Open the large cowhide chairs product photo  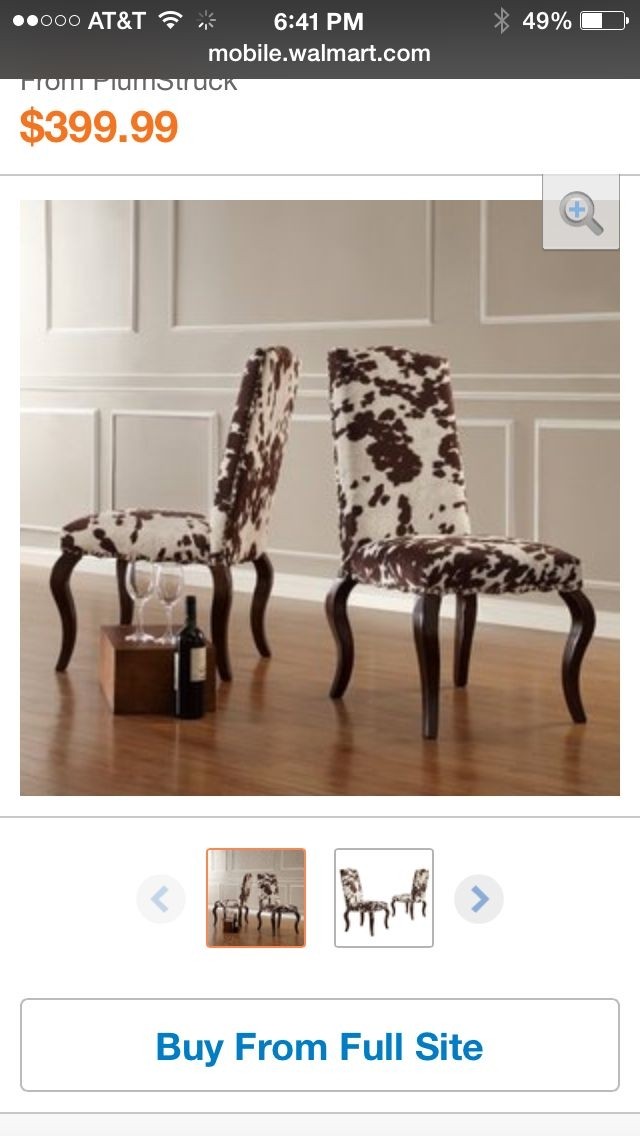click(320, 498)
